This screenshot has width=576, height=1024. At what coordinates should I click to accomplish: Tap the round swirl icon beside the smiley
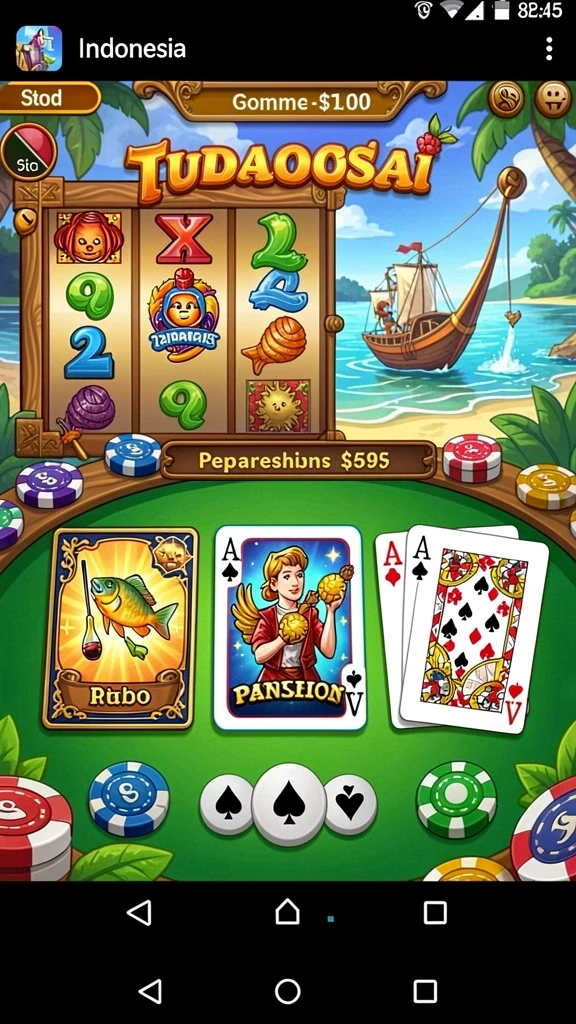[x=506, y=100]
